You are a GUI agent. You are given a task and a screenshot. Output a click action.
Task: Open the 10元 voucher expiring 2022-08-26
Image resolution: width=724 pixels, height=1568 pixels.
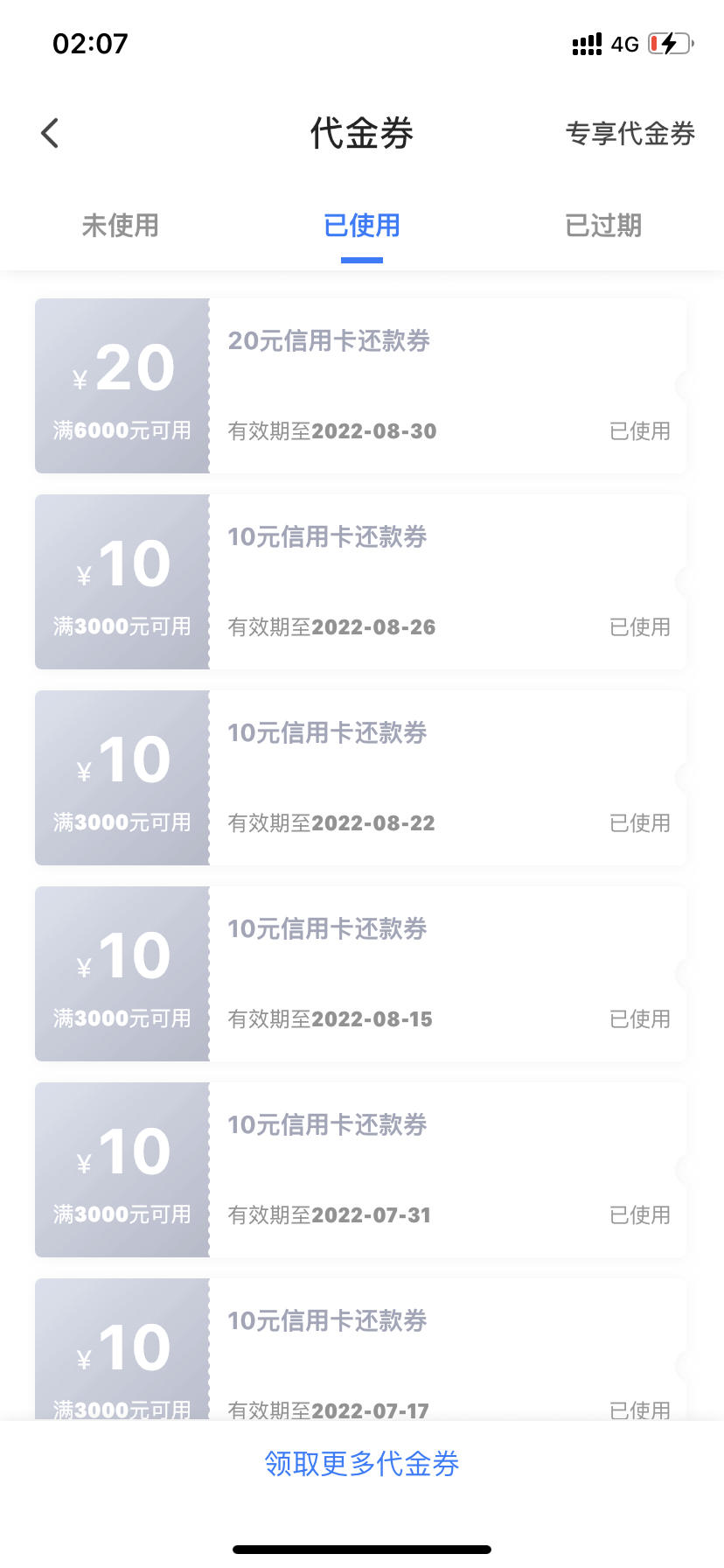361,582
